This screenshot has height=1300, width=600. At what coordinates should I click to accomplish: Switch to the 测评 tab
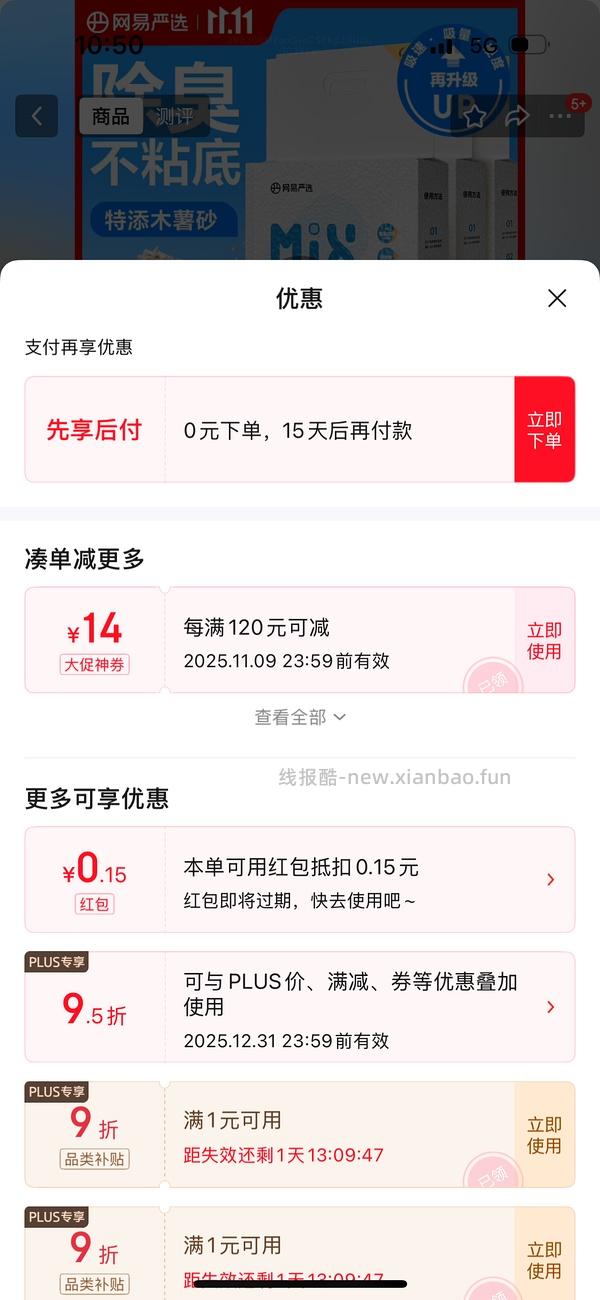click(x=174, y=116)
